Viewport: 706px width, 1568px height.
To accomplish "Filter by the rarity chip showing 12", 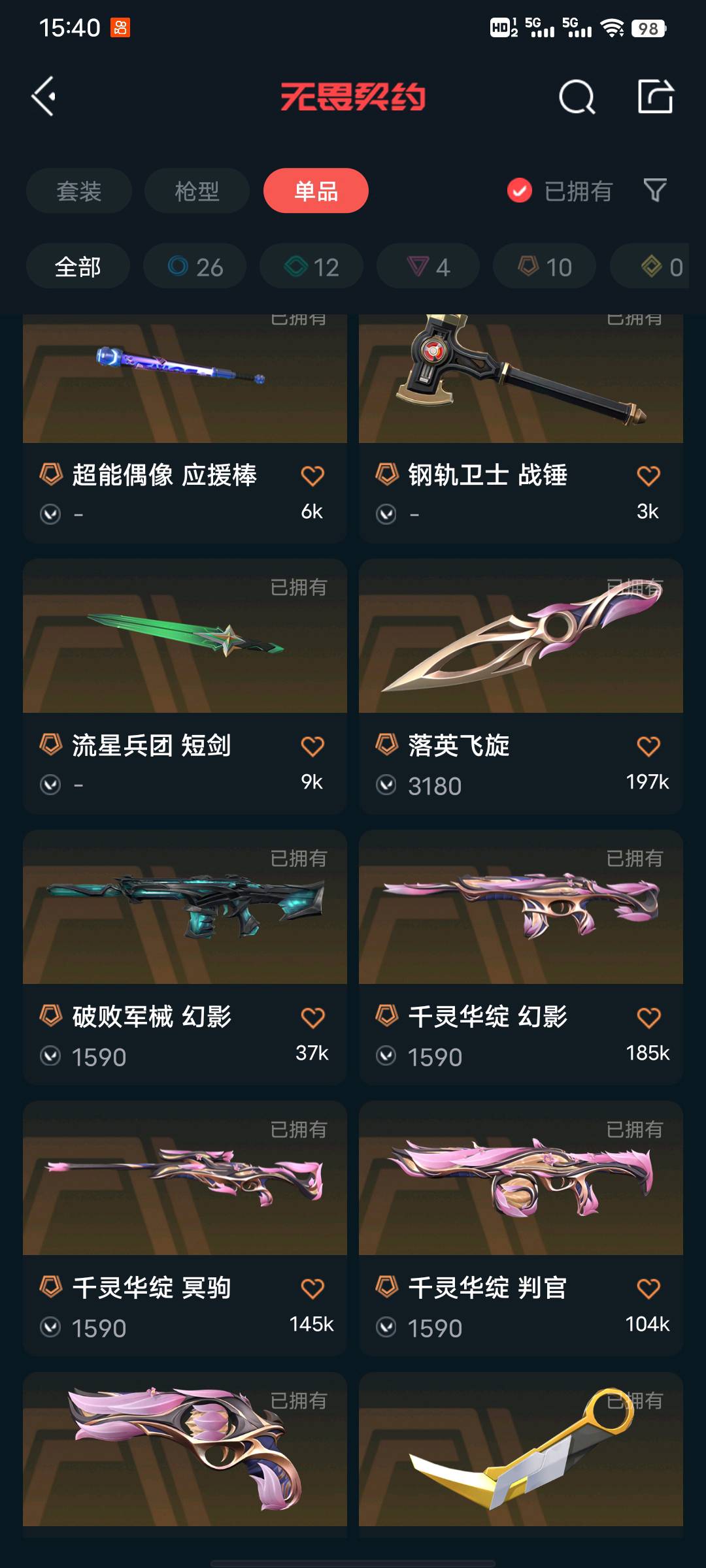I will click(x=311, y=267).
